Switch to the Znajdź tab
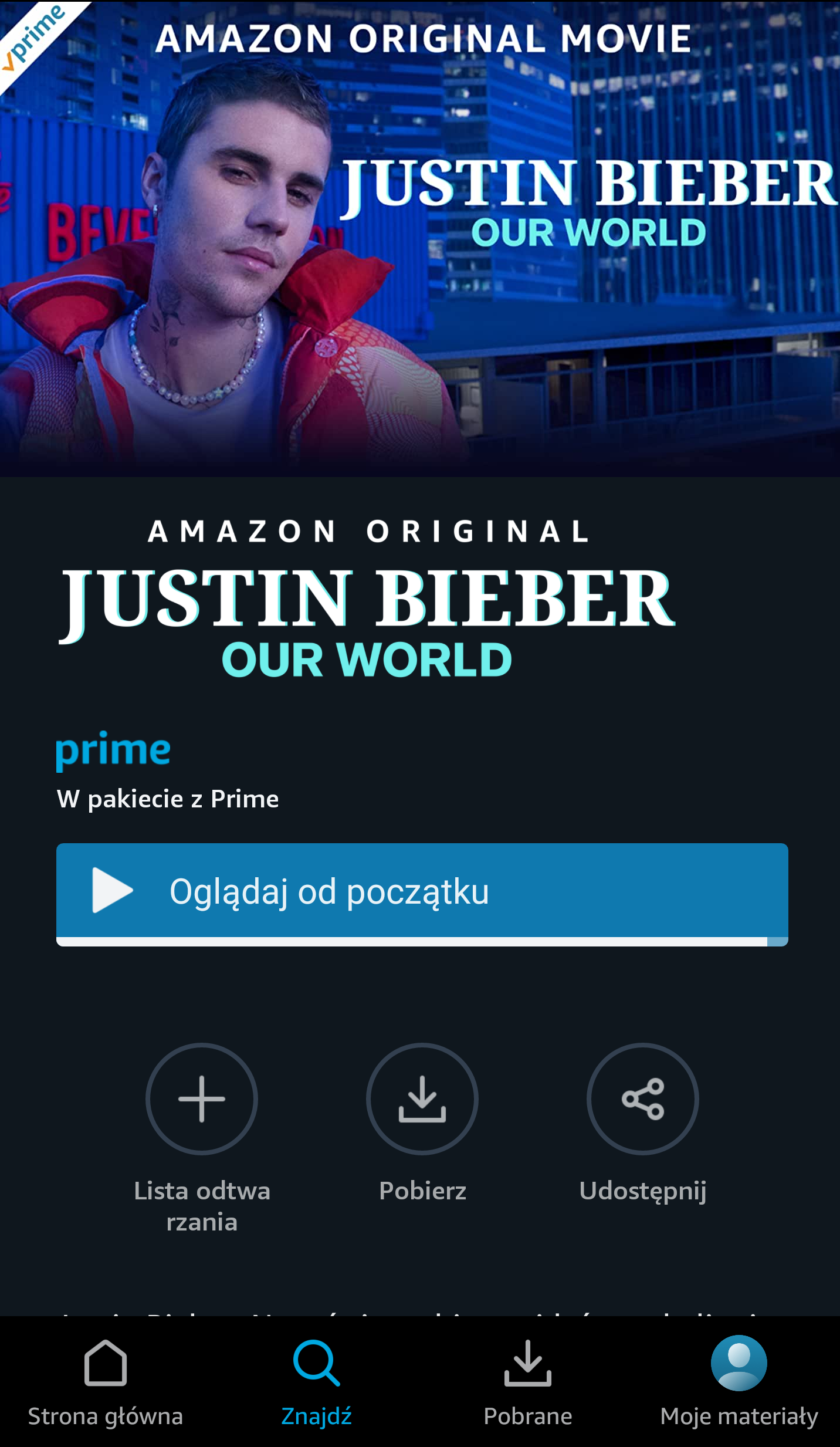 click(x=316, y=1382)
